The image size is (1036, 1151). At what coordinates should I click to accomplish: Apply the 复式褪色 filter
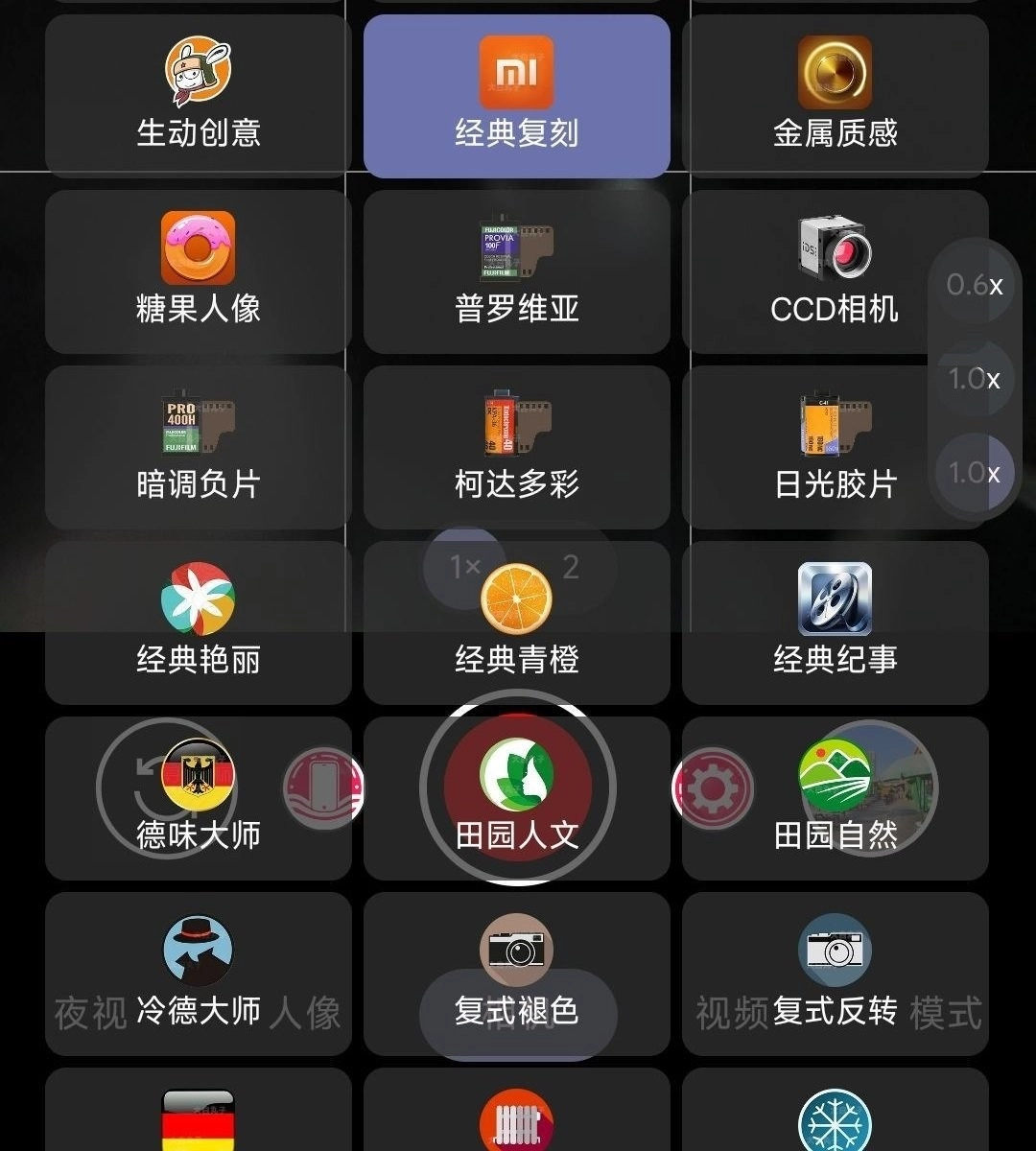516,974
